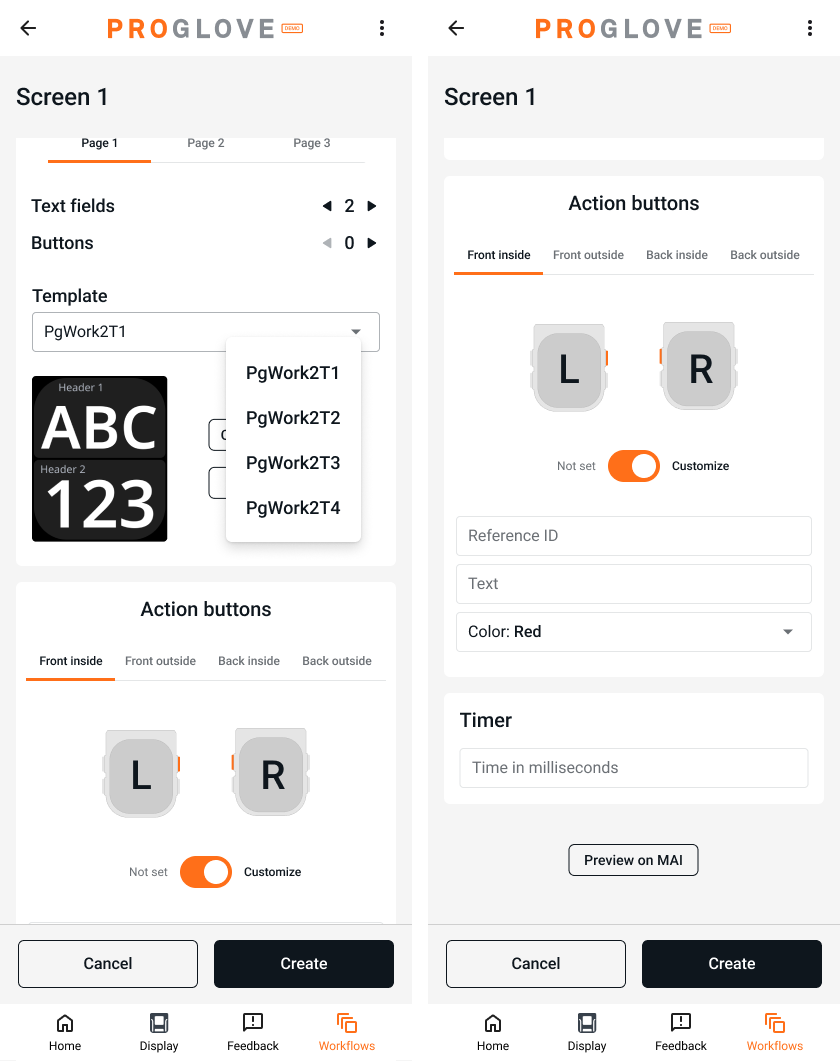Focus the Text input field
The height and width of the screenshot is (1061, 840).
click(x=633, y=584)
